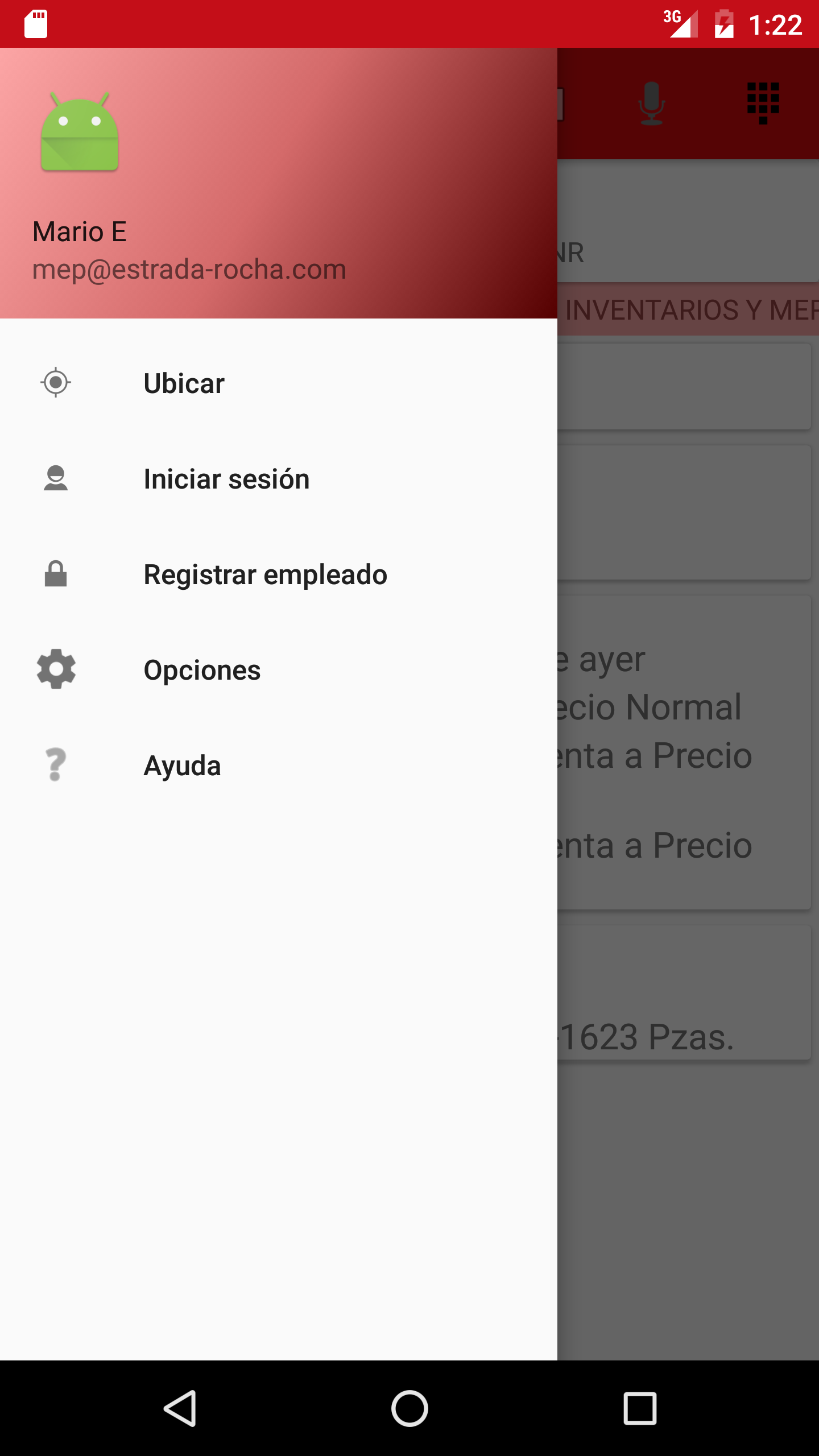Open Registrar empleado
This screenshot has height=1456, width=819.
279,574
